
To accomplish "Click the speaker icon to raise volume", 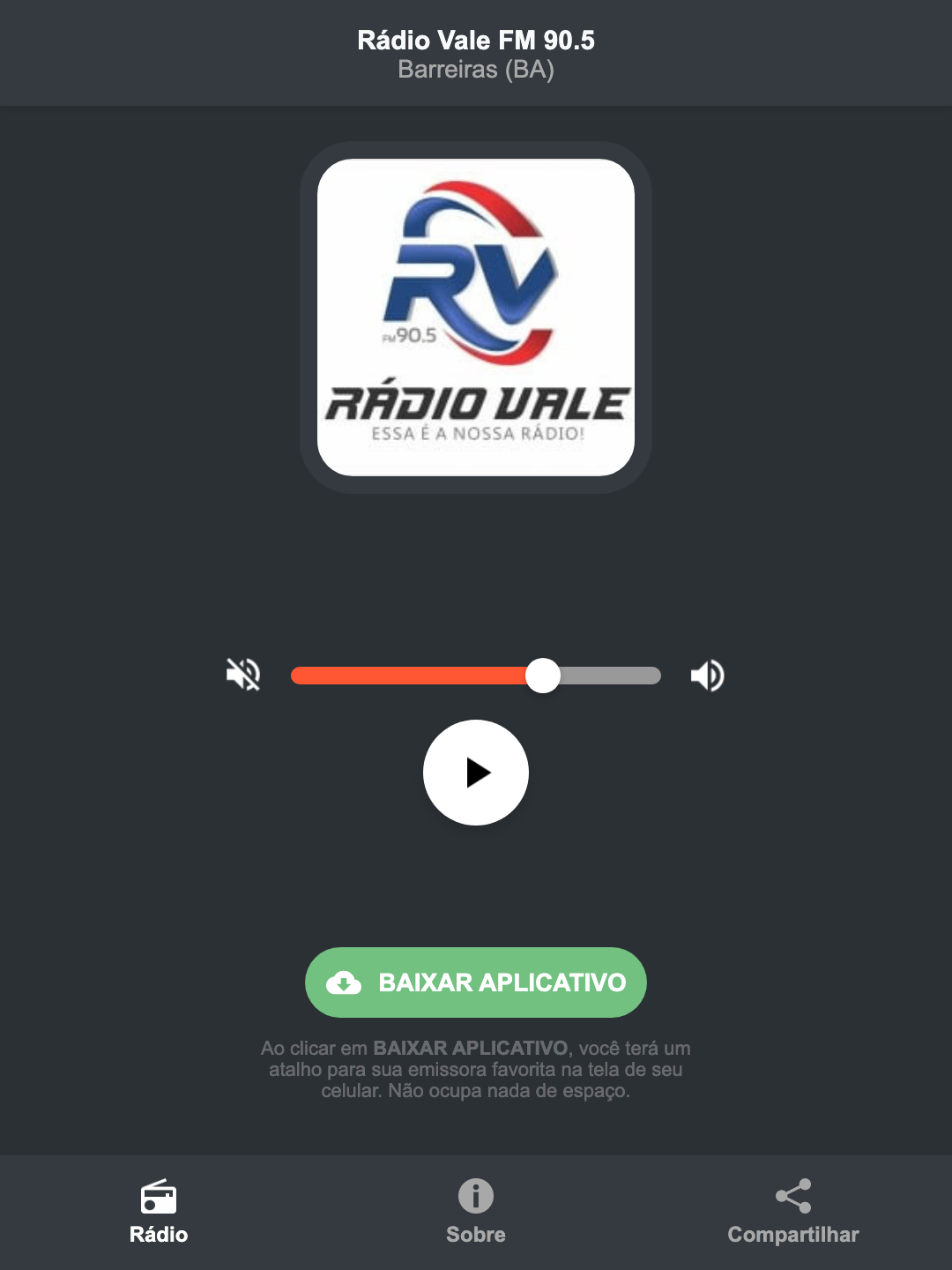I will [x=706, y=675].
